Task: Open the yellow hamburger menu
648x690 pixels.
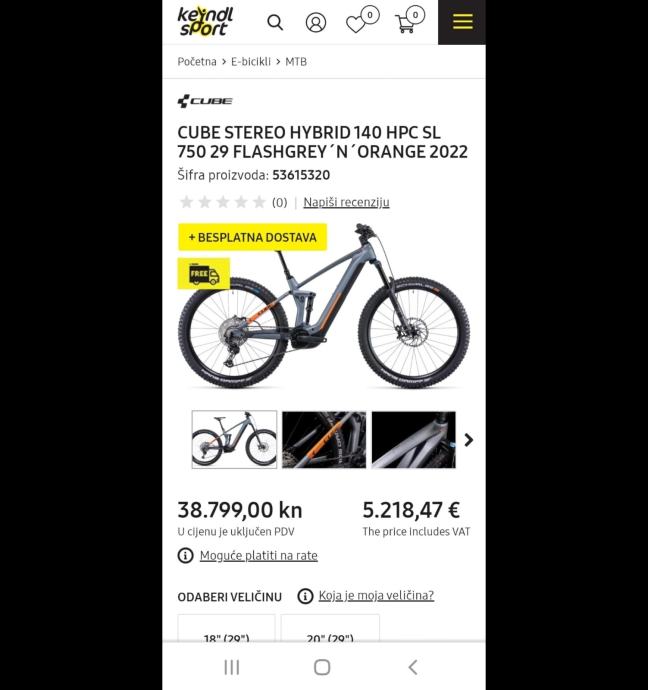Action: coord(462,22)
